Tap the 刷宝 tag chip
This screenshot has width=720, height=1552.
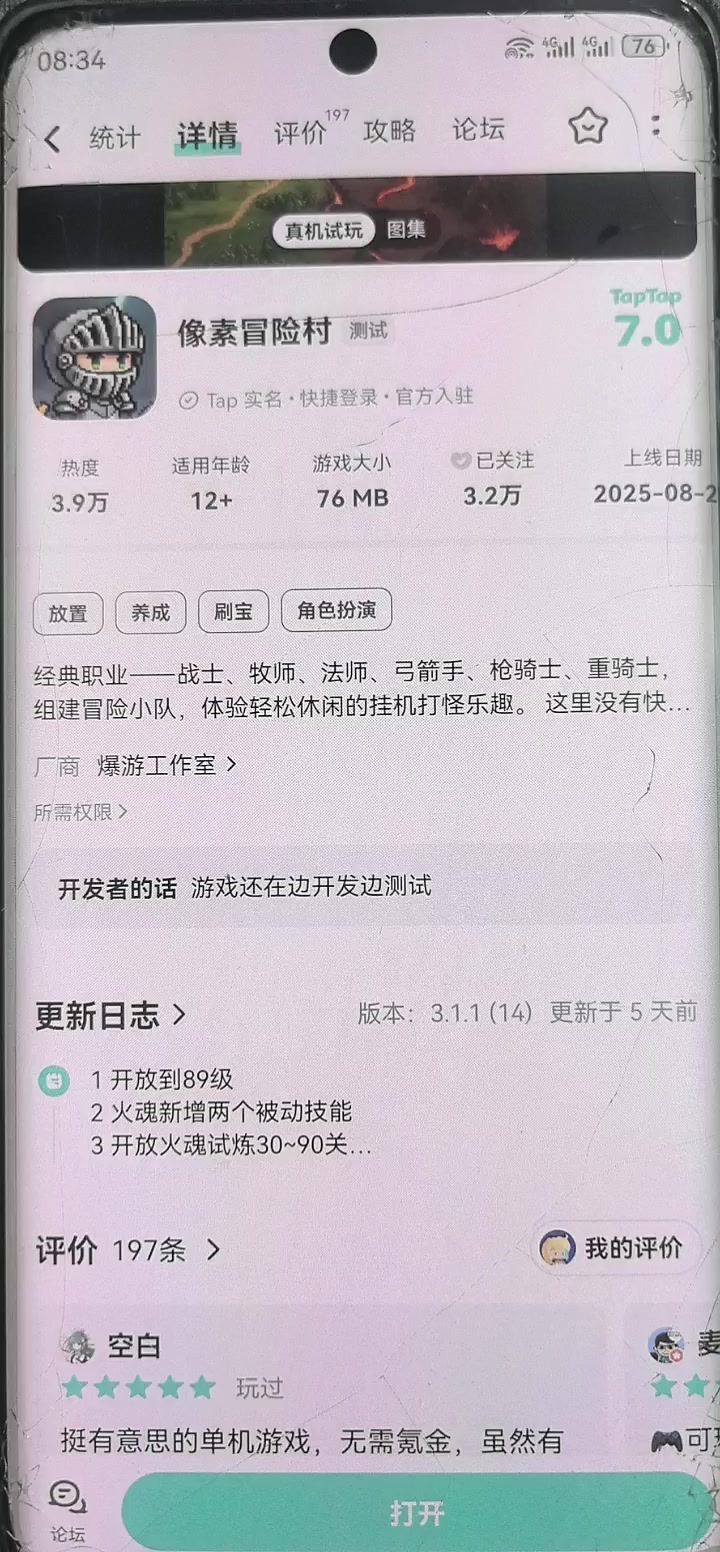coord(233,612)
